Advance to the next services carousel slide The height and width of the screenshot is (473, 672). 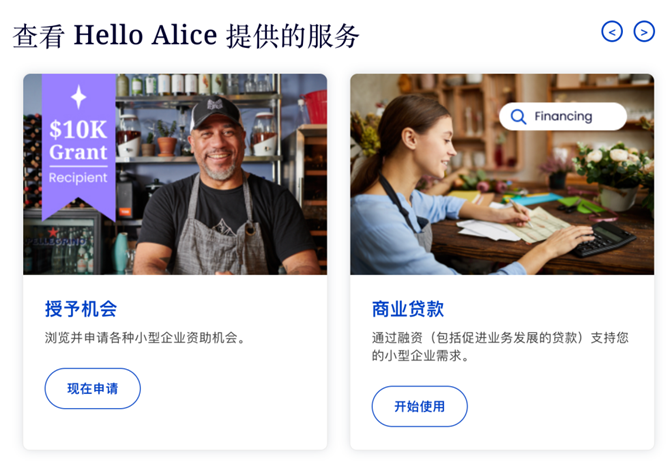tap(644, 32)
